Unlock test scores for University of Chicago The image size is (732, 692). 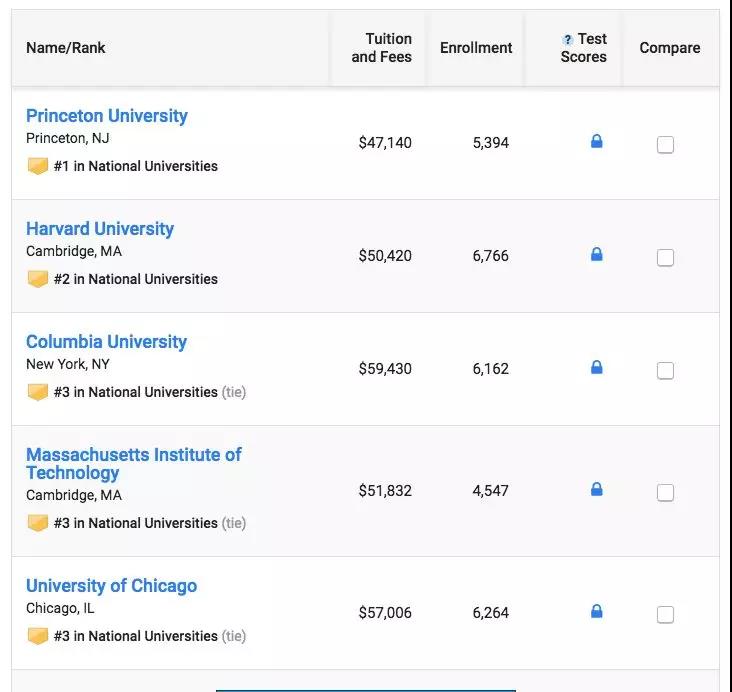click(597, 611)
